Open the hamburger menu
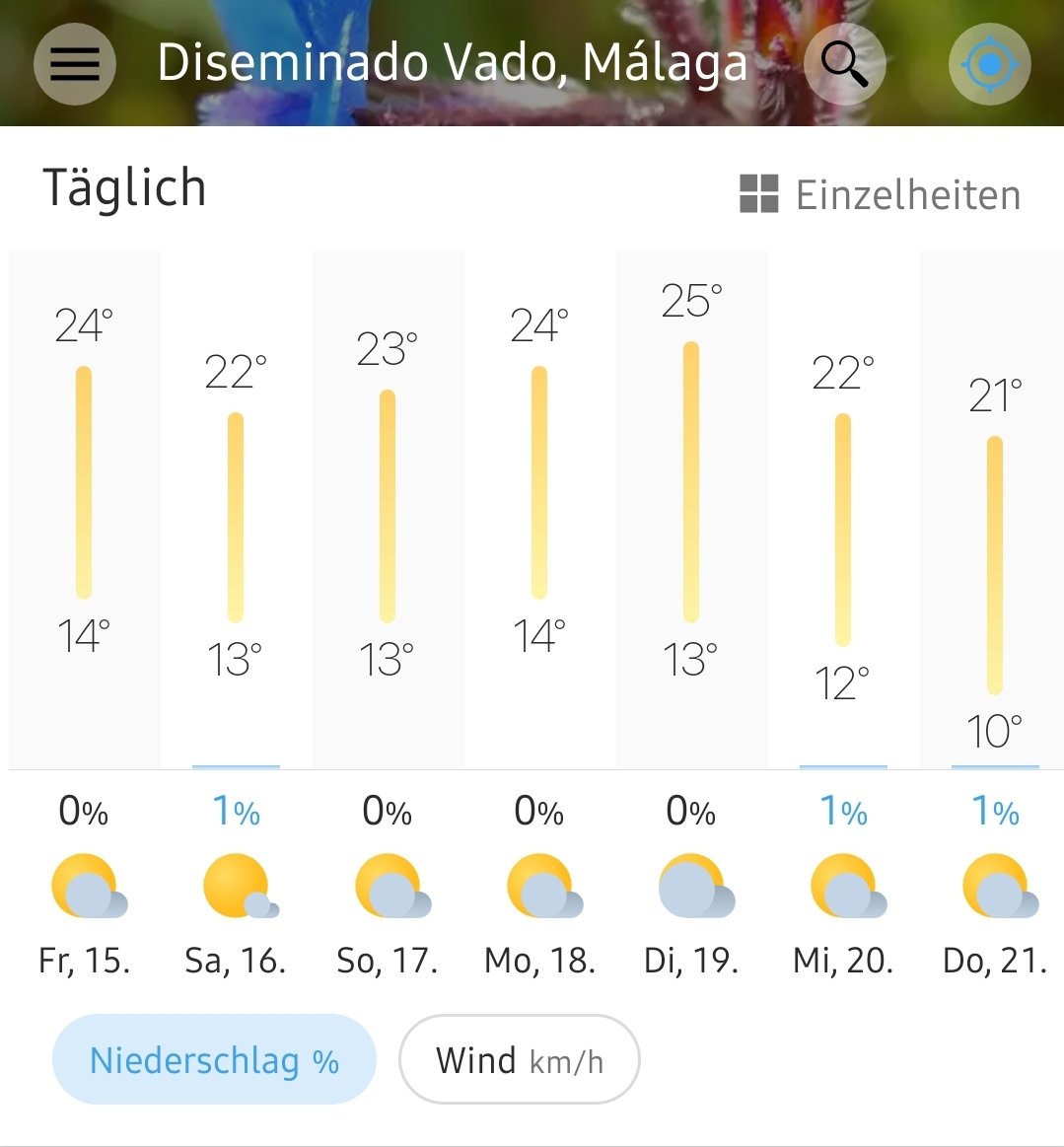Screen dimensions: 1064x1147 tap(74, 64)
